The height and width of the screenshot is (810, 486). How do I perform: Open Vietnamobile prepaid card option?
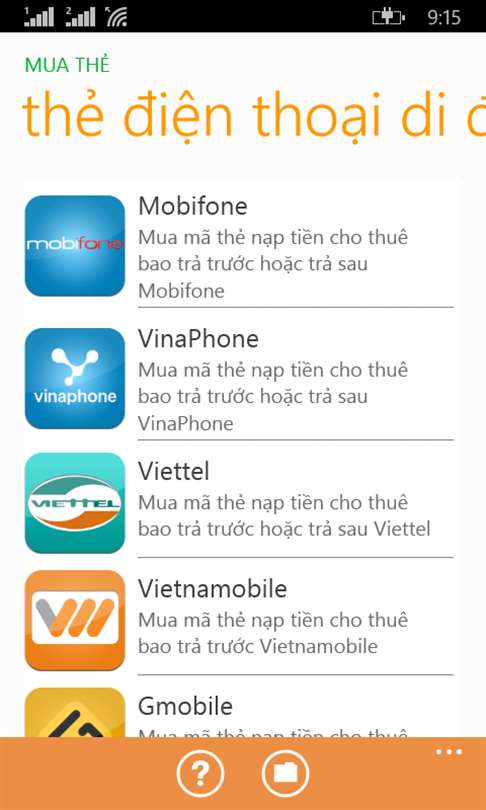pos(239,620)
